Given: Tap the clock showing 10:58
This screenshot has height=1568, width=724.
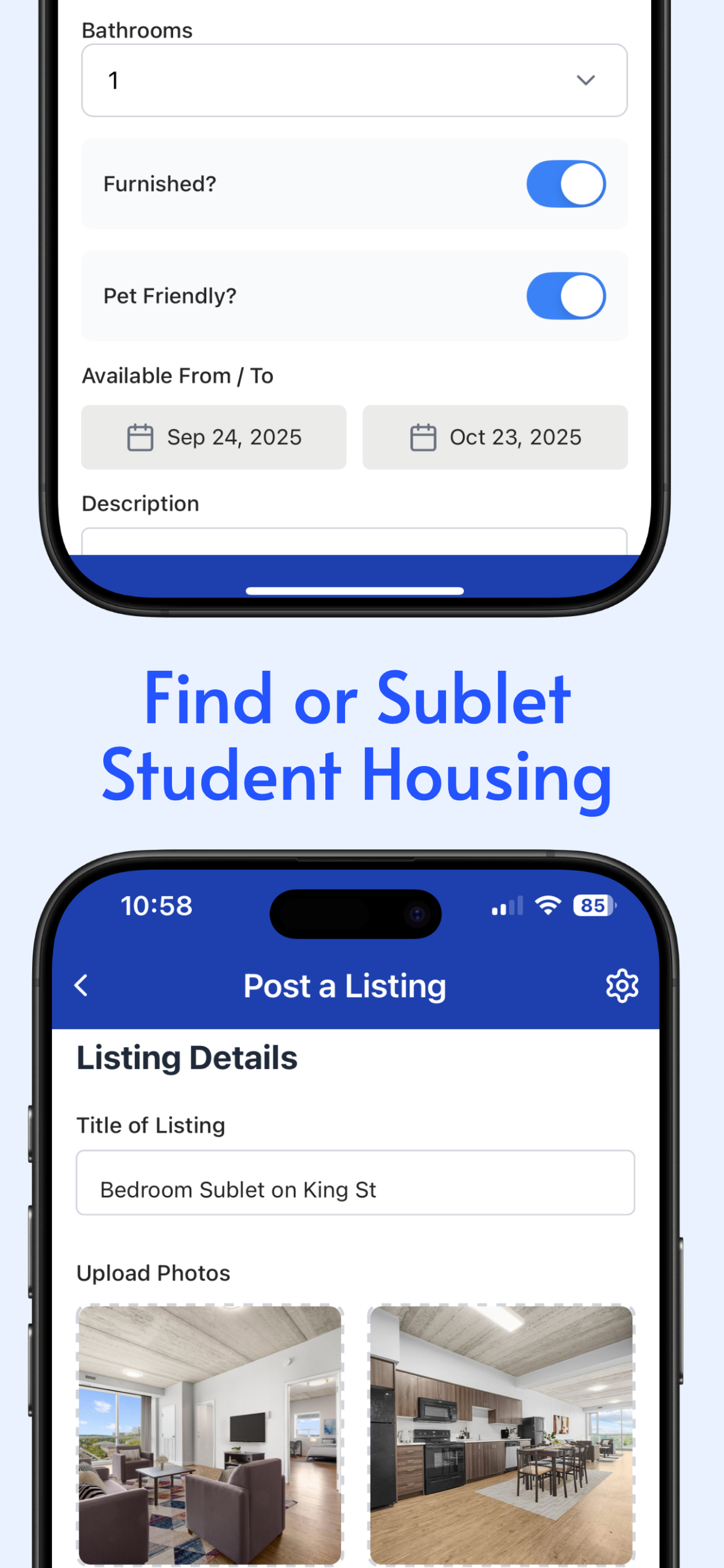Looking at the screenshot, I should [x=156, y=906].
